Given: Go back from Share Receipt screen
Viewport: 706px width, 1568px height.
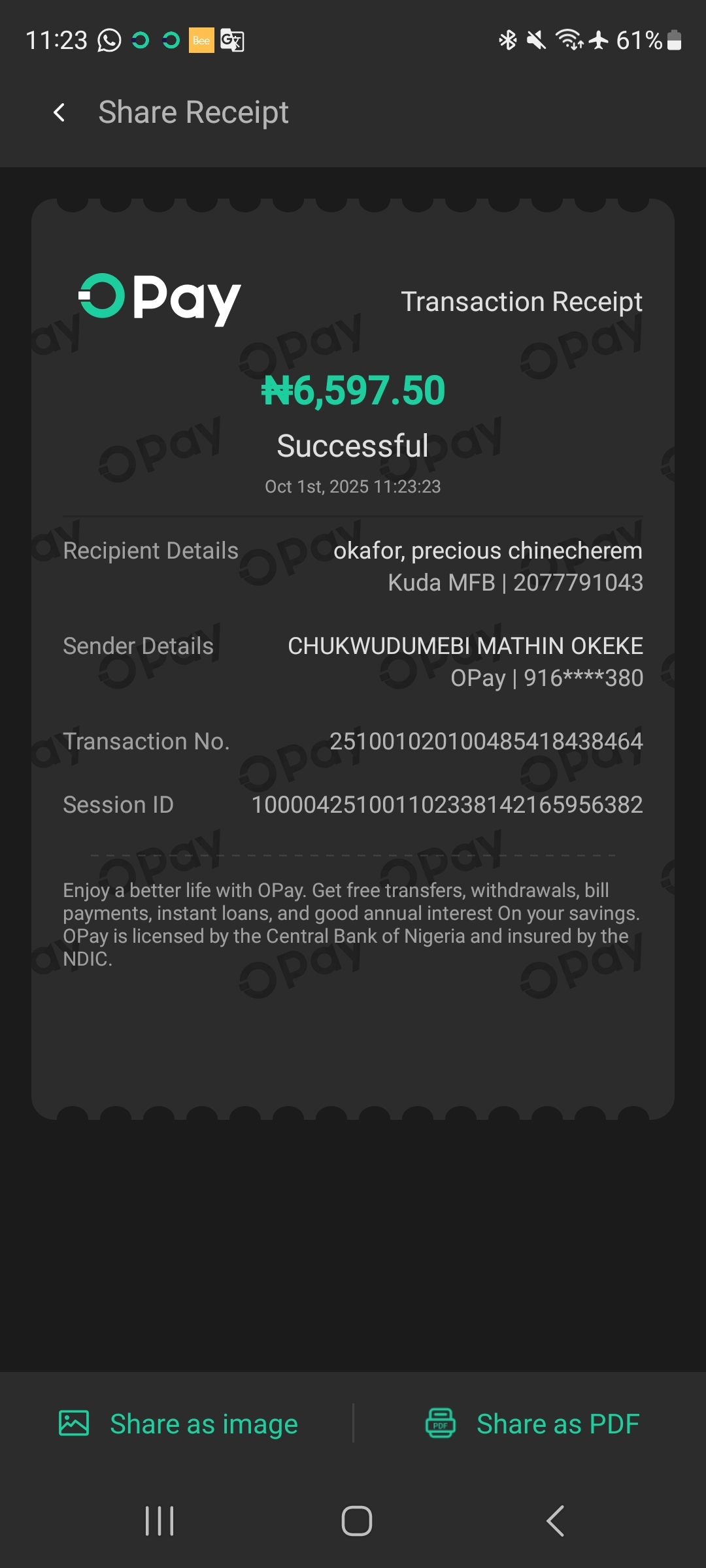Looking at the screenshot, I should coord(59,112).
